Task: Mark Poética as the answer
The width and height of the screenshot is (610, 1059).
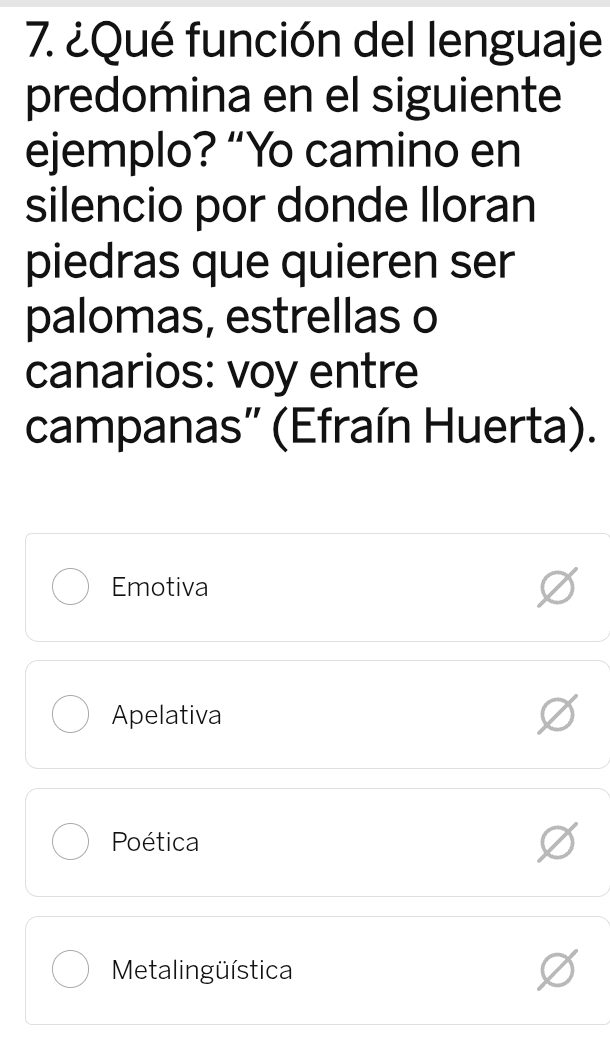Action: coord(70,843)
